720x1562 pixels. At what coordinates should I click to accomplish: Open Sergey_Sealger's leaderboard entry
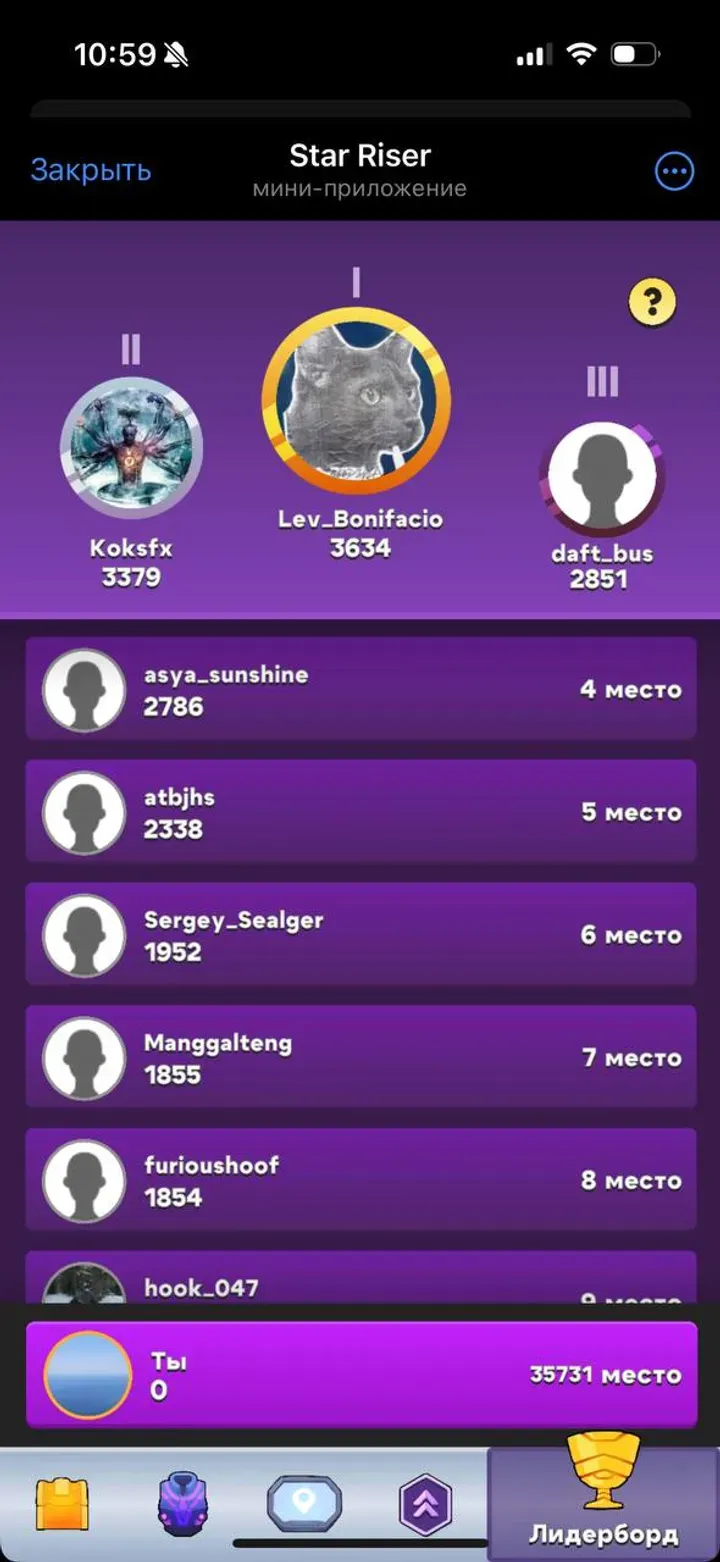pyautogui.click(x=360, y=935)
